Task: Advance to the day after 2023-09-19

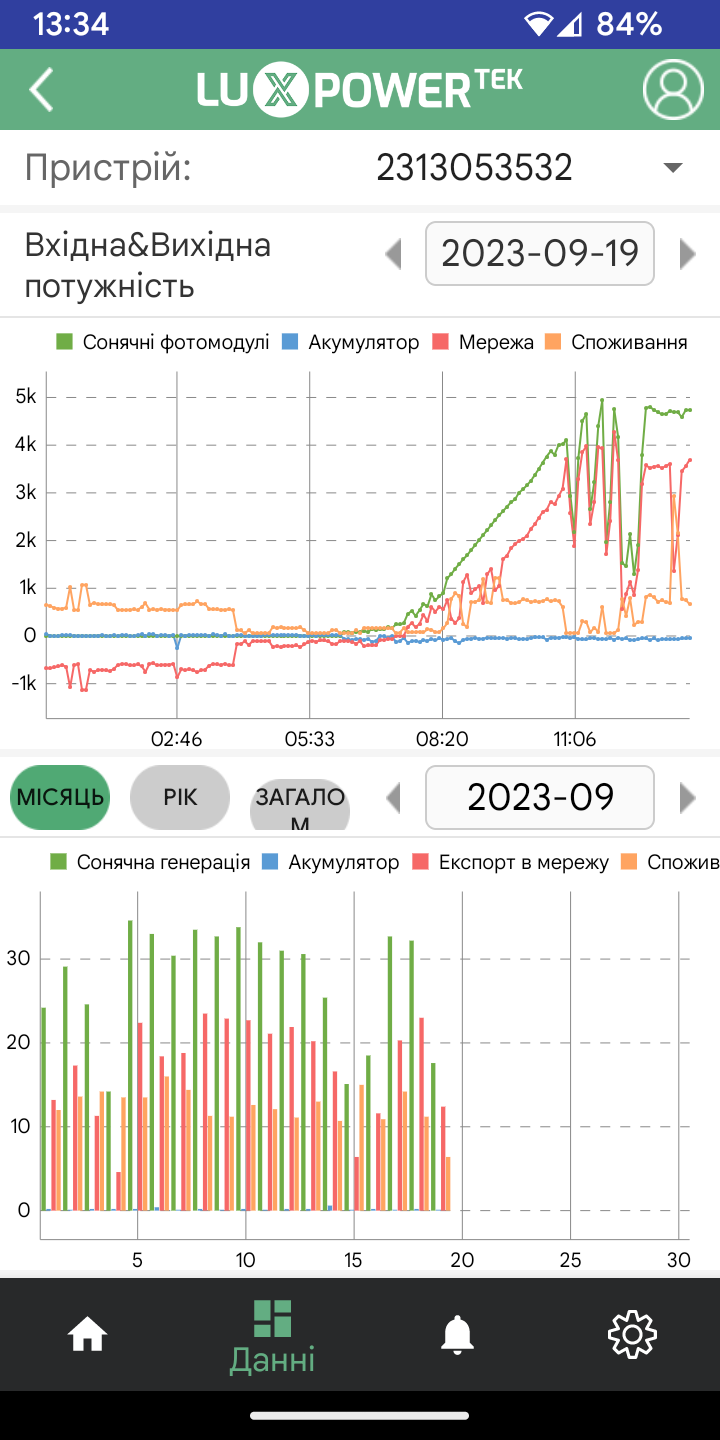Action: (687, 254)
